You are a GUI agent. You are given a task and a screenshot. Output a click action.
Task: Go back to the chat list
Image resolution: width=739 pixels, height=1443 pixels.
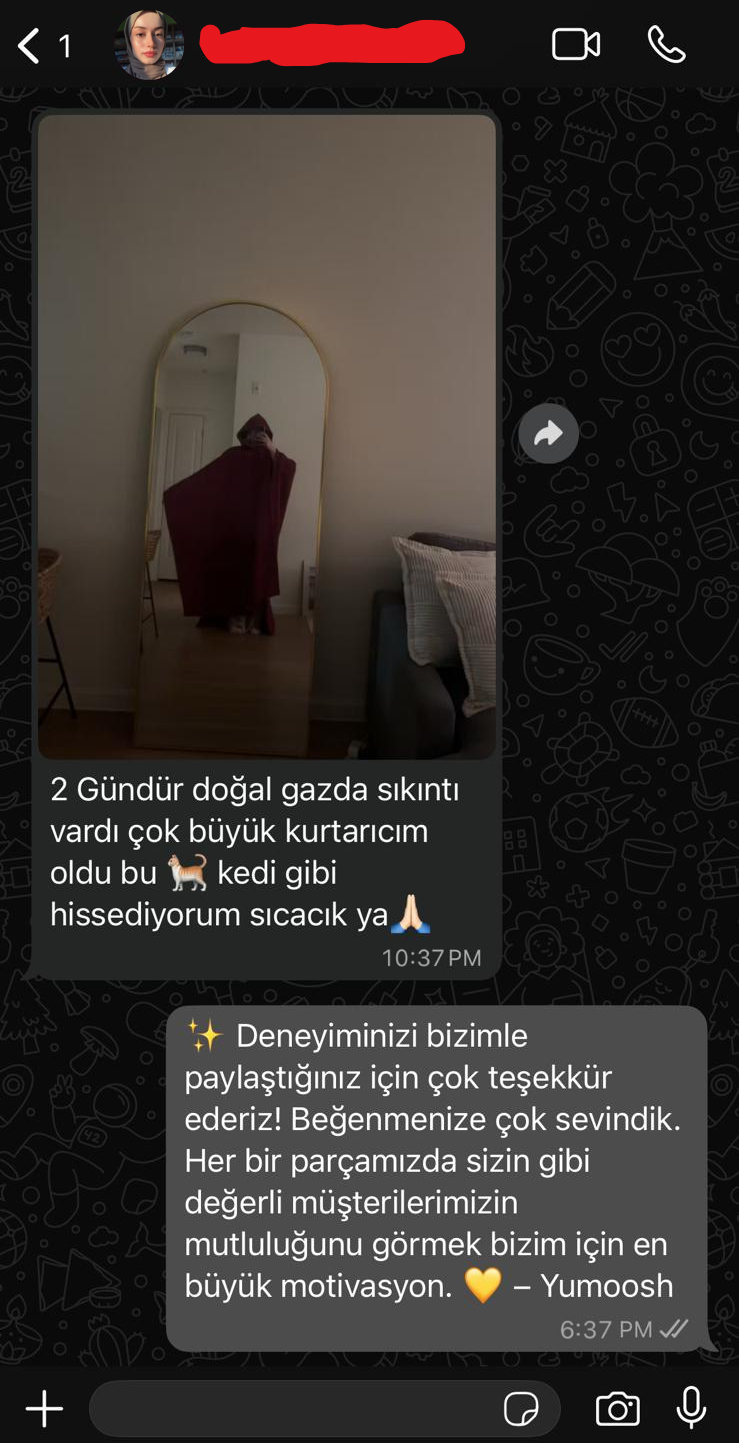(x=30, y=46)
